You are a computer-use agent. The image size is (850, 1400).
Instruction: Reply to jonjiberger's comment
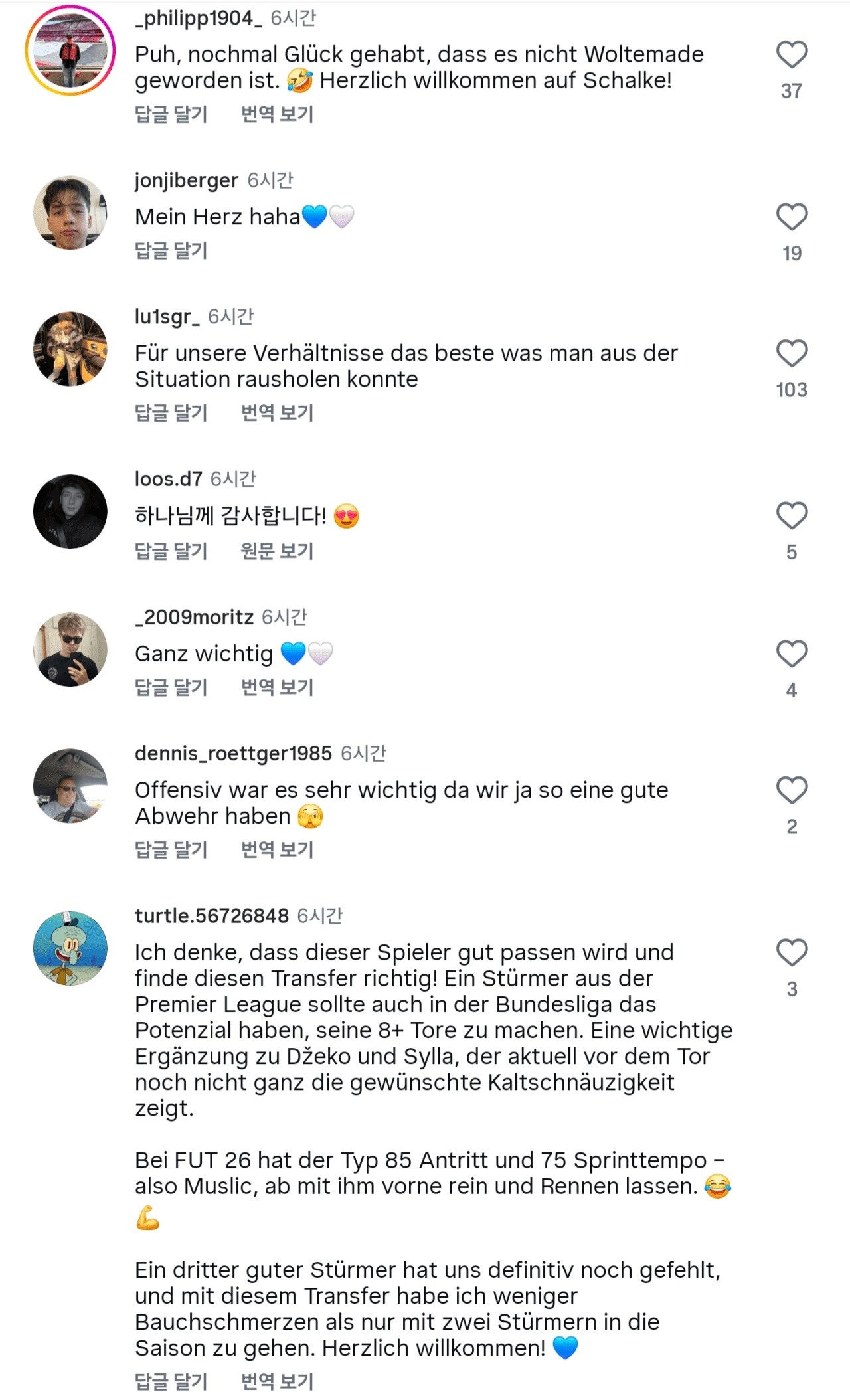click(x=171, y=250)
